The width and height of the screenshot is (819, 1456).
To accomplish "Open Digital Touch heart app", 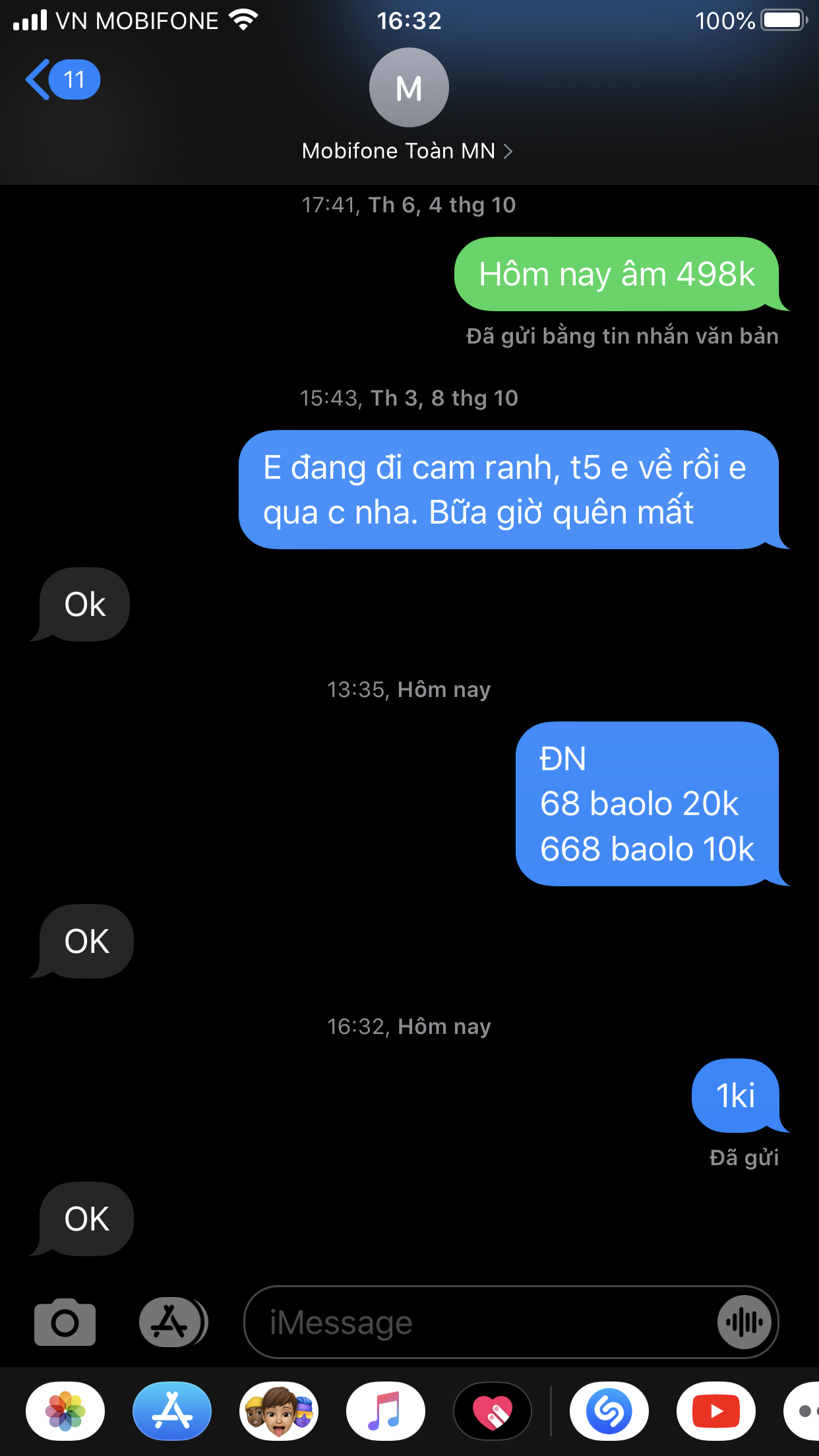I will coord(493,1411).
